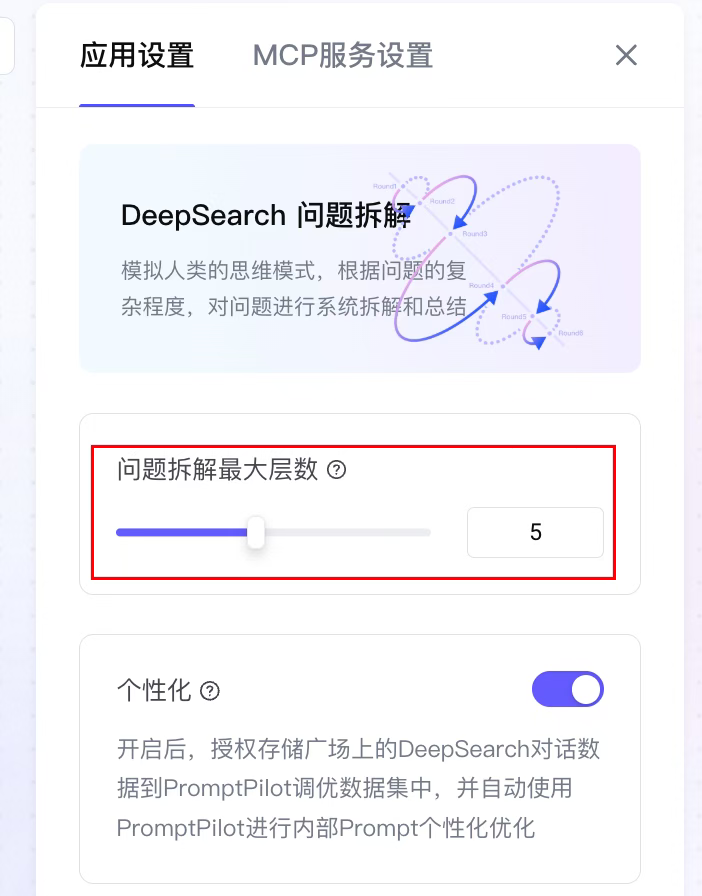The image size is (702, 896).
Task: Turn off the 个性化 switch
Action: coord(568,689)
